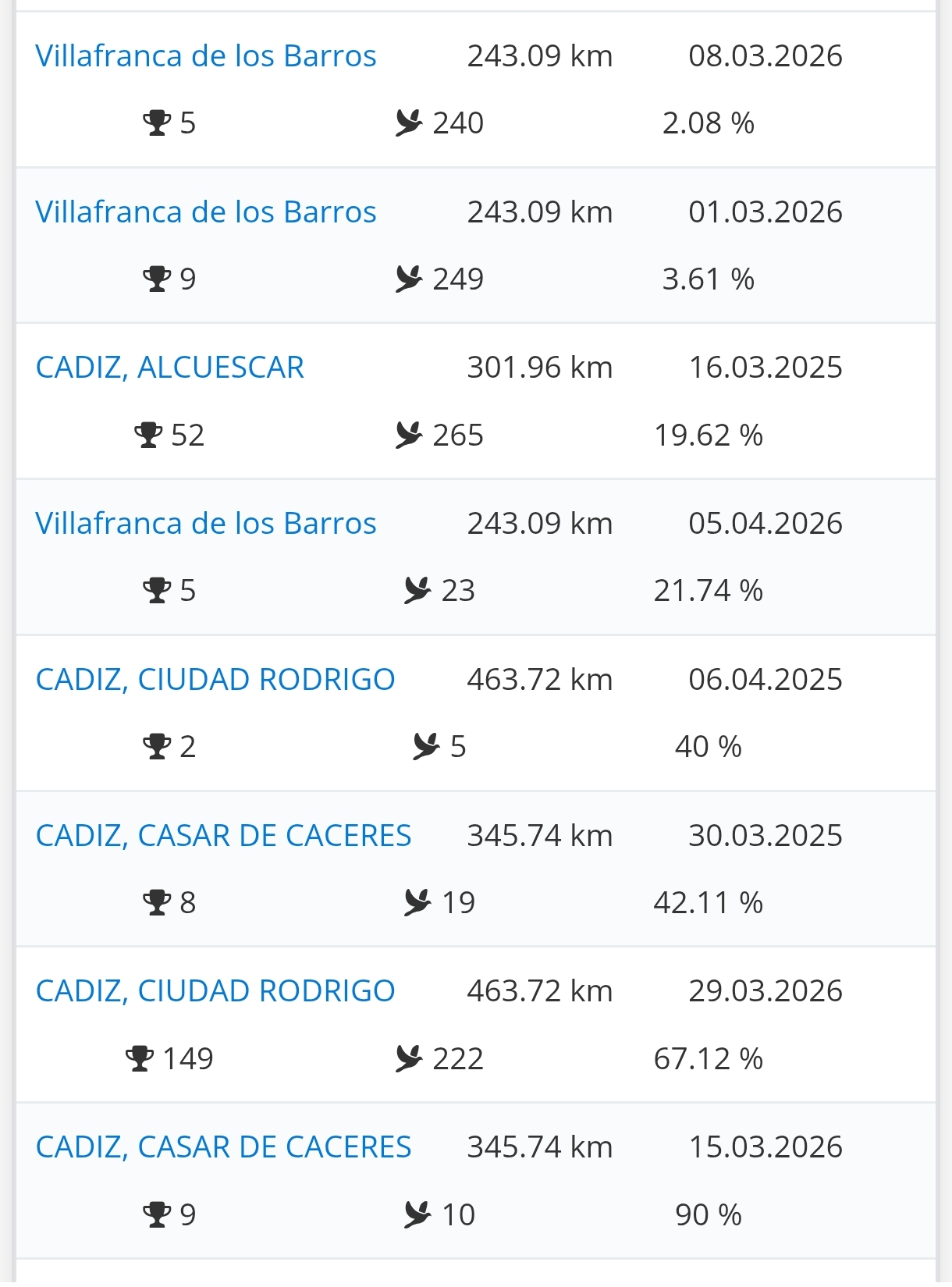Open CADIZ, CIUDAD RODRIGO race dated 06.04.2025
This screenshot has height=1287, width=952.
click(x=215, y=680)
